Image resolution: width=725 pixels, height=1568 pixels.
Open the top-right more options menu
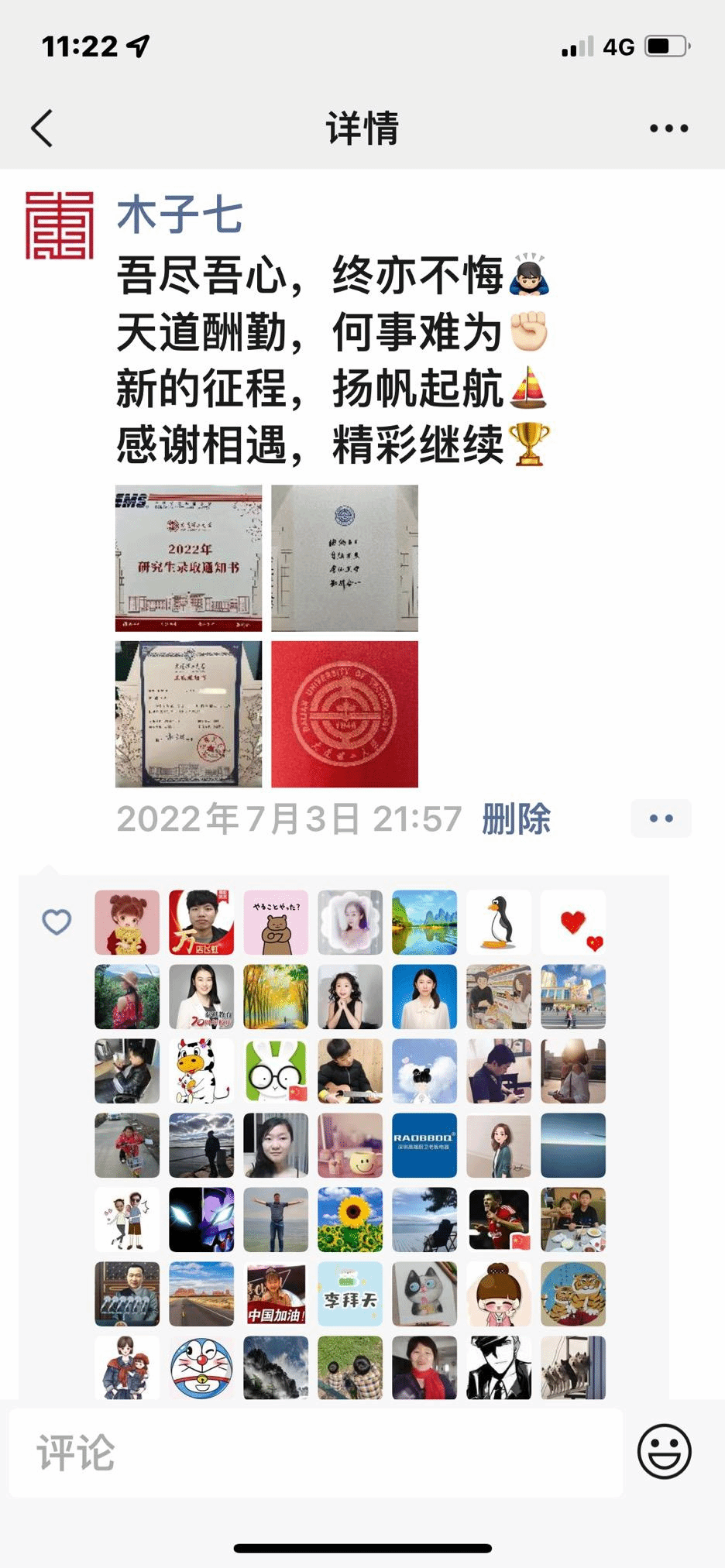pyautogui.click(x=668, y=129)
